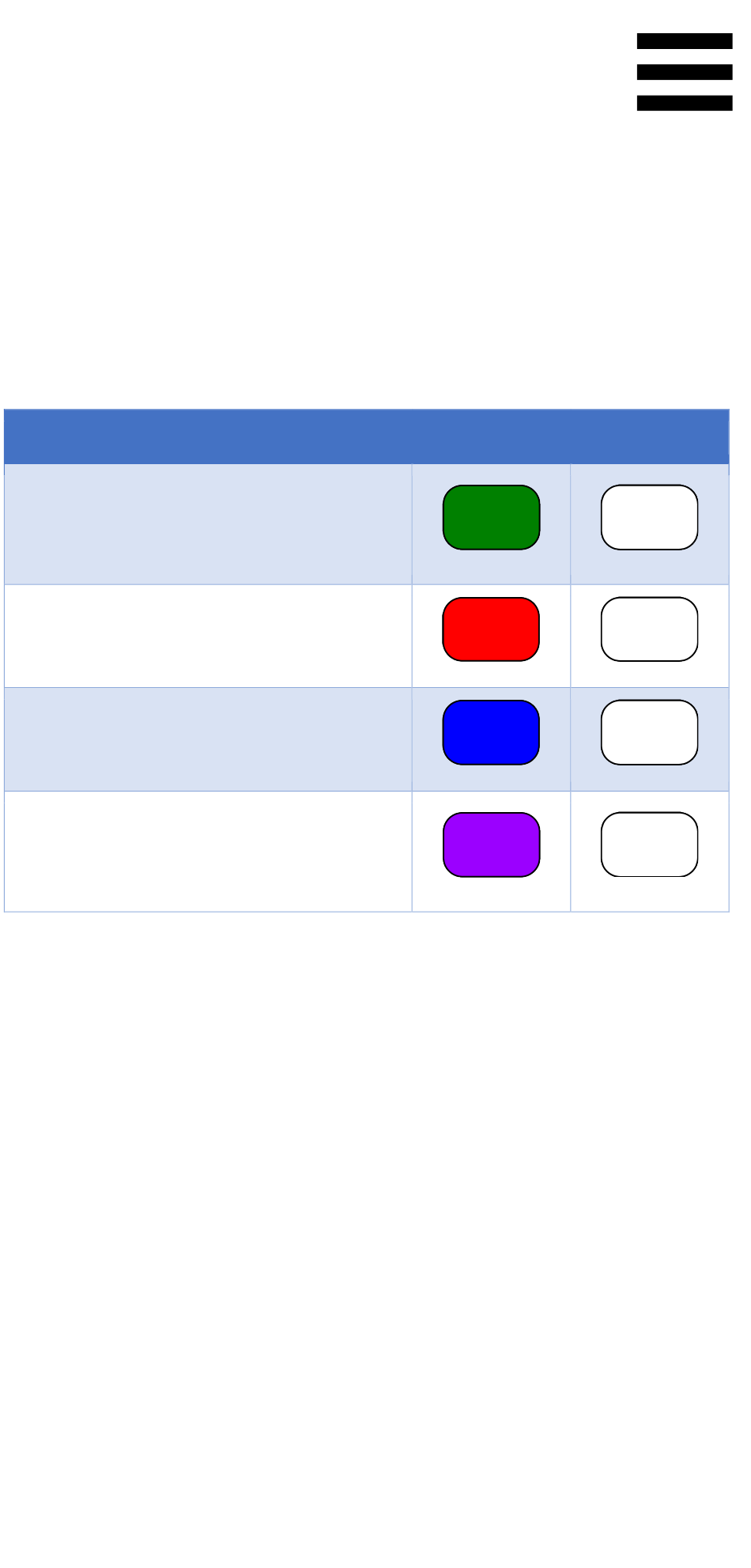Pick the blue color swatch

[x=491, y=732]
